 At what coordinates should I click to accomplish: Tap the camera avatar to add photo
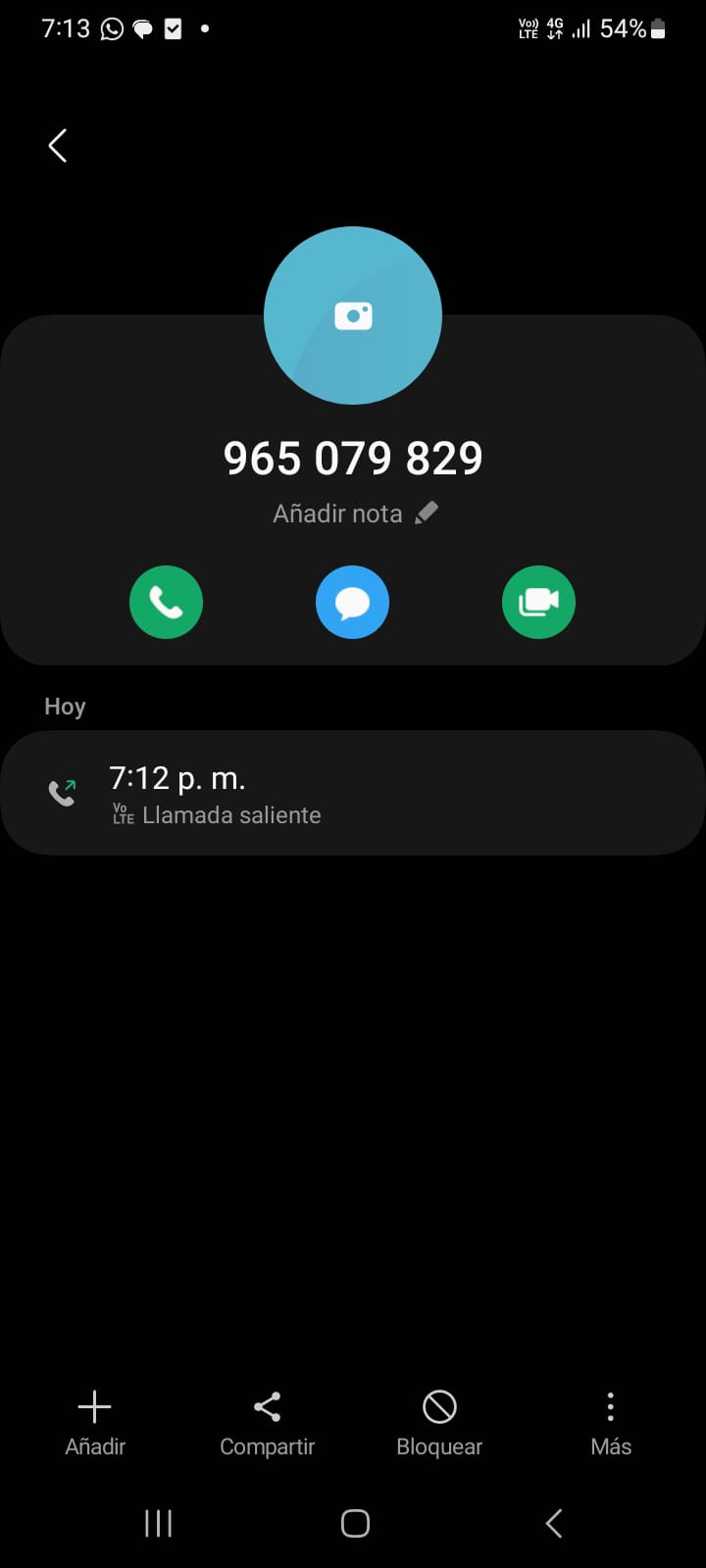pyautogui.click(x=353, y=316)
